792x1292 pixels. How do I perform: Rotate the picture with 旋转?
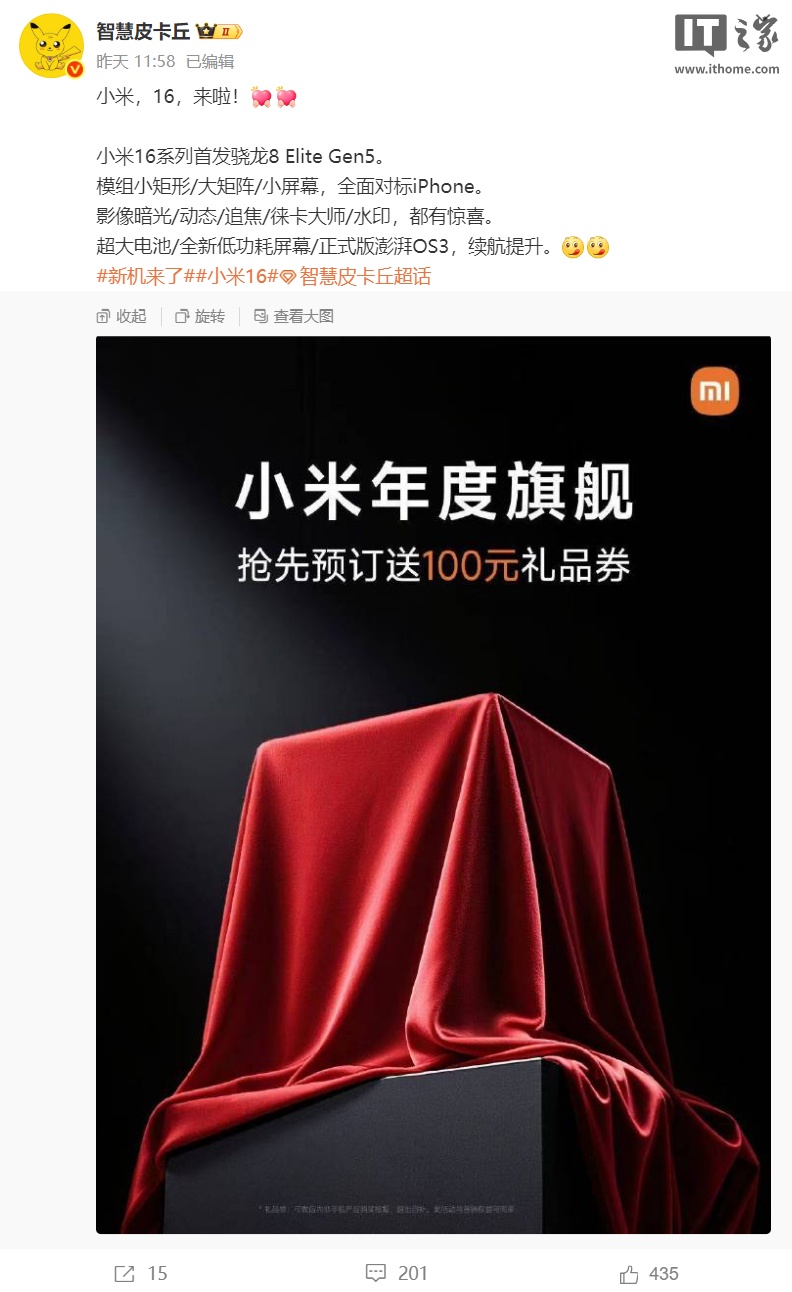(200, 316)
